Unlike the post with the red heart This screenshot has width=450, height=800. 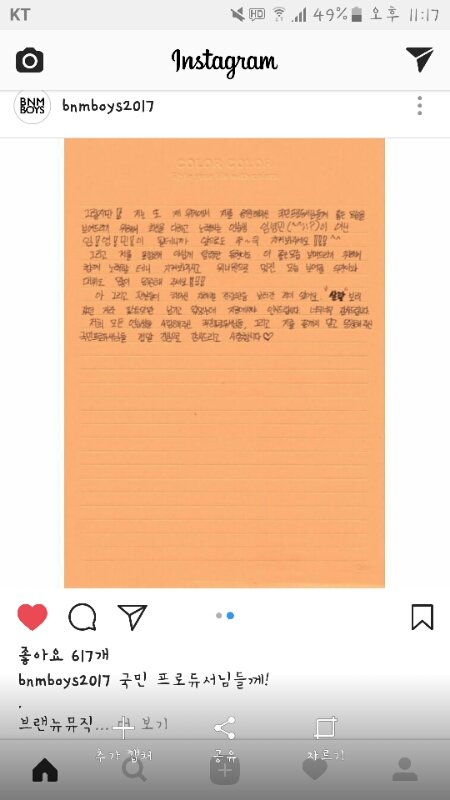click(32, 617)
